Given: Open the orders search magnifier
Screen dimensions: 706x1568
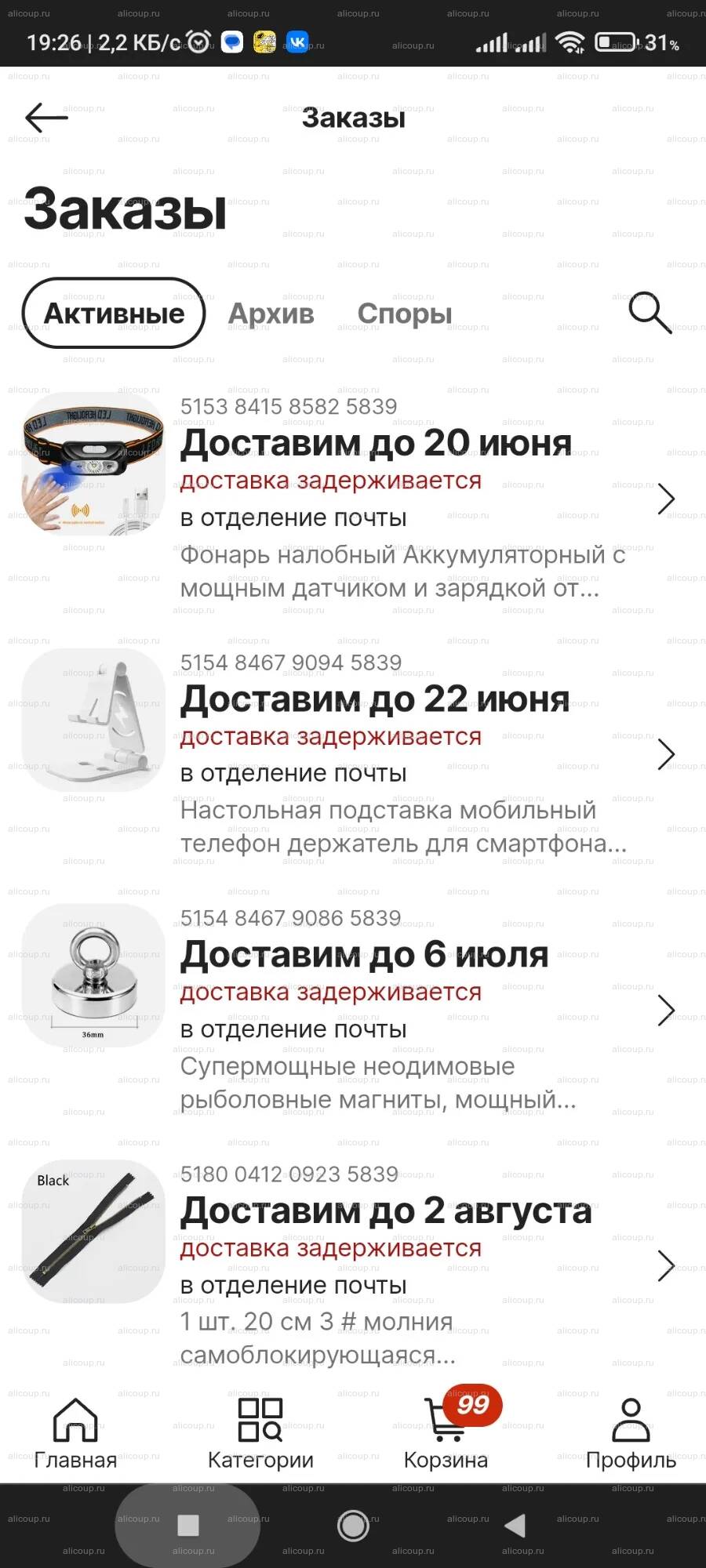Looking at the screenshot, I should tap(650, 313).
